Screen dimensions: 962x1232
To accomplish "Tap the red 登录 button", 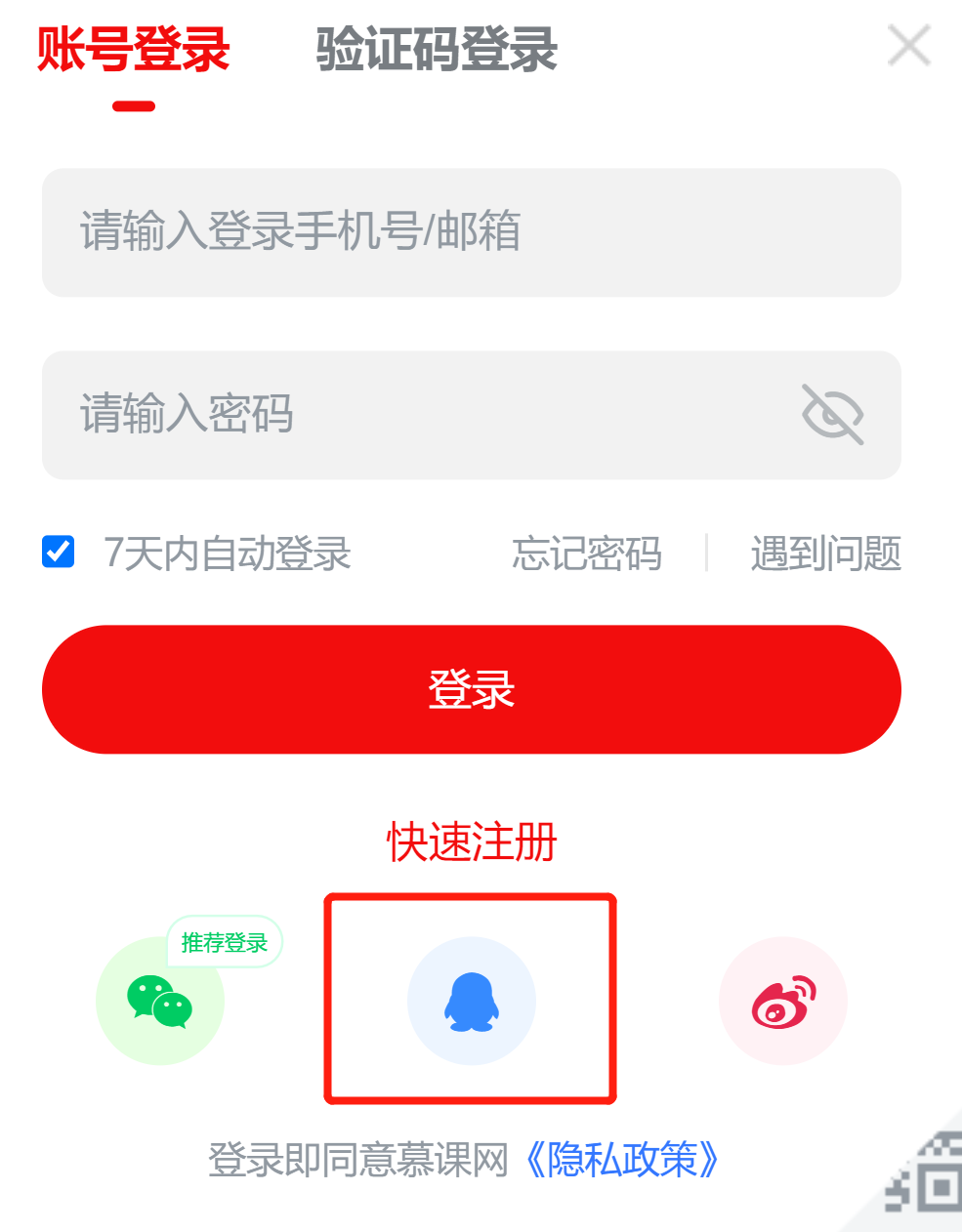I will coord(471,689).
